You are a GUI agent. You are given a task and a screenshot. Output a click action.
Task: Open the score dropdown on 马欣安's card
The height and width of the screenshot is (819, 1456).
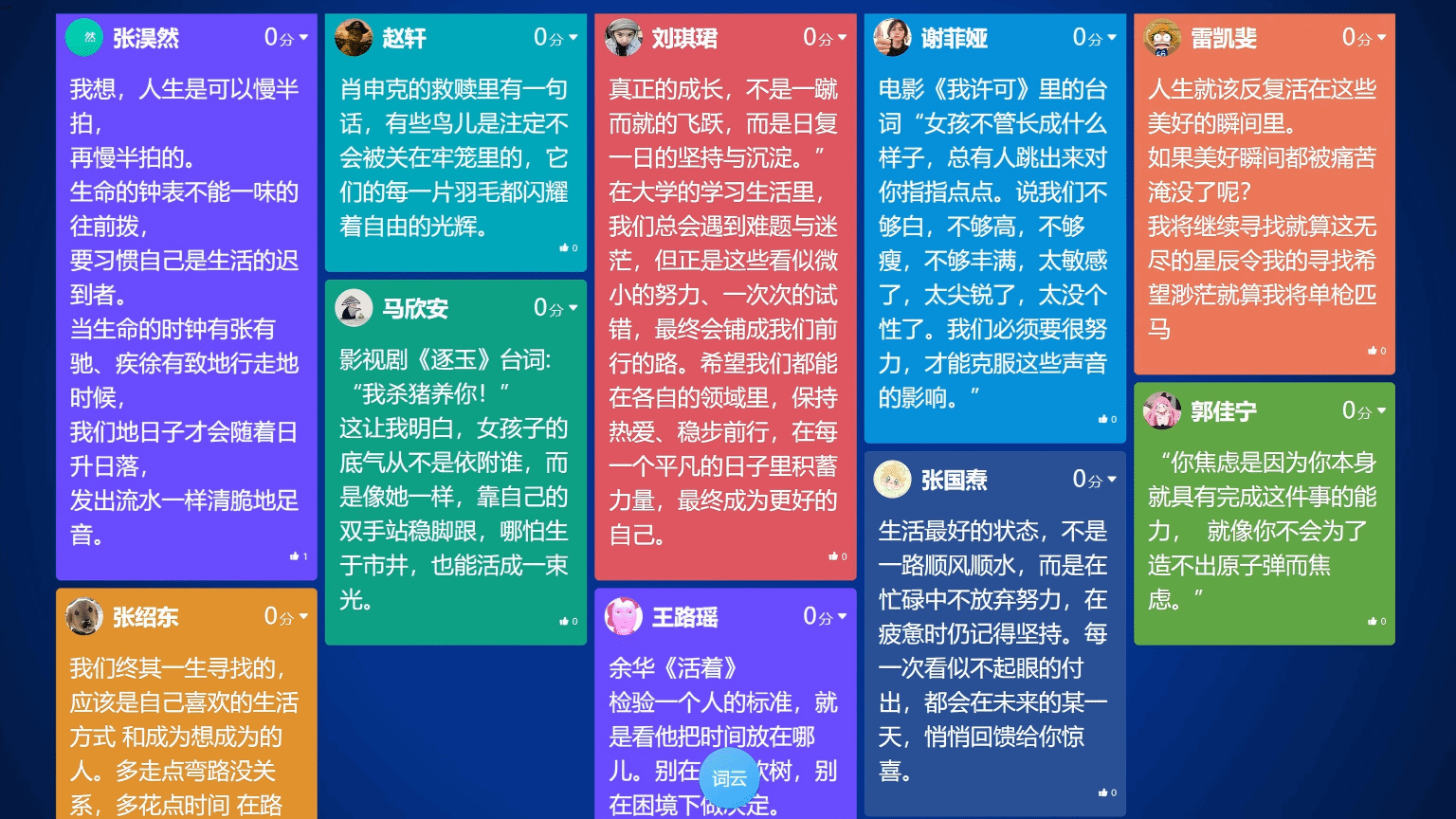click(x=555, y=308)
